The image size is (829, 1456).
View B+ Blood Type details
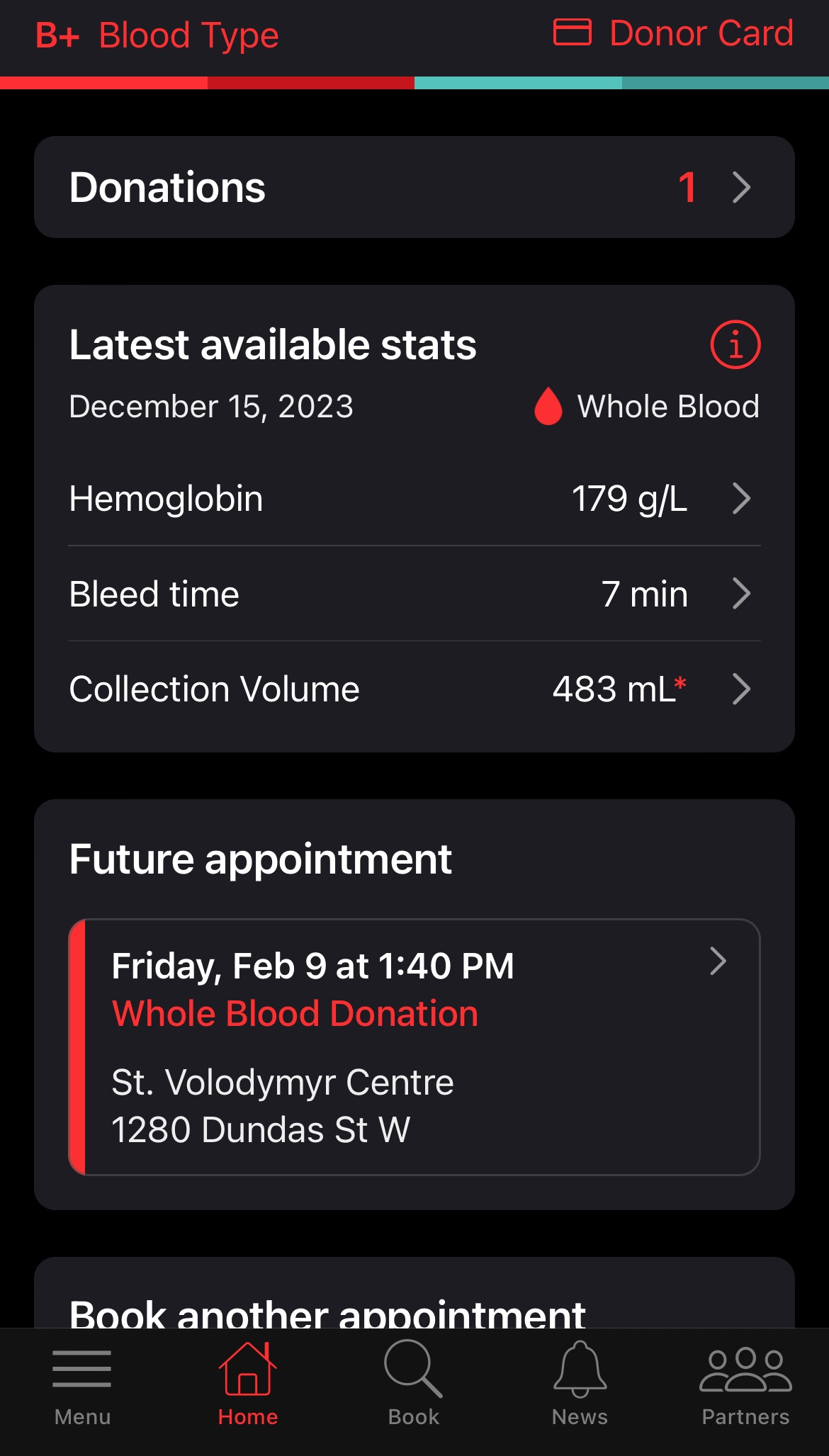pyautogui.click(x=157, y=35)
